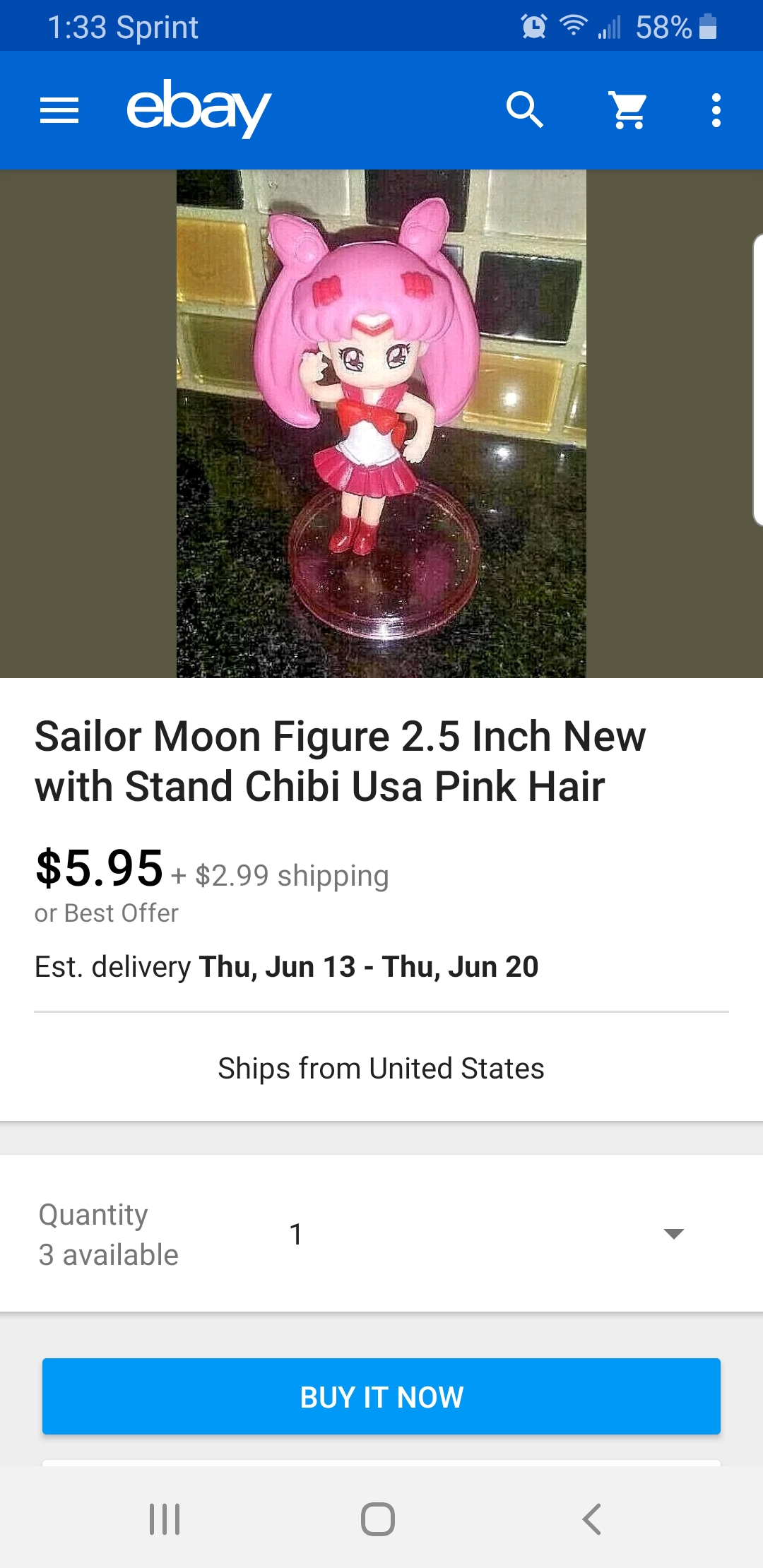Open the three-dot overflow menu
763x1568 pixels.
click(x=716, y=110)
